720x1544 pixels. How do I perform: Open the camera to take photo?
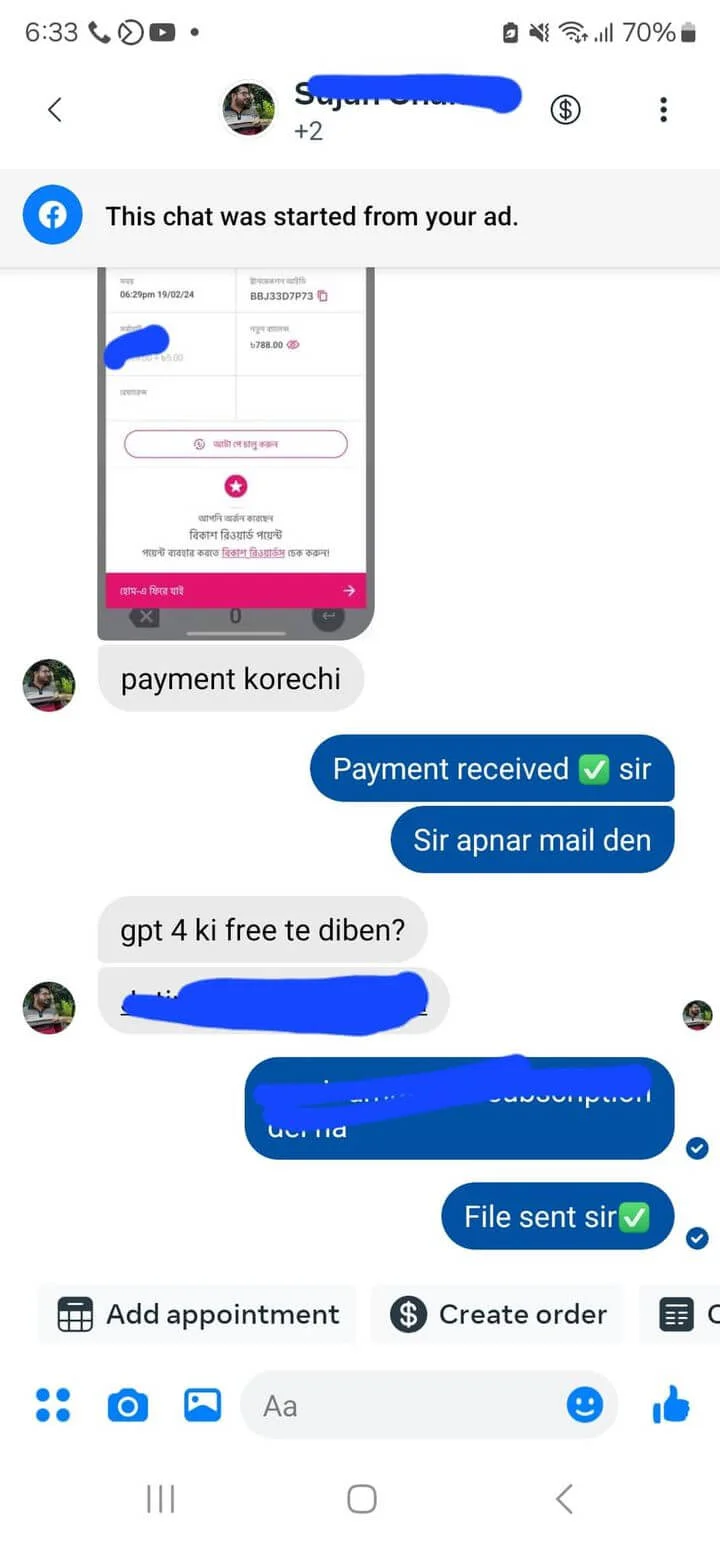tap(127, 1405)
